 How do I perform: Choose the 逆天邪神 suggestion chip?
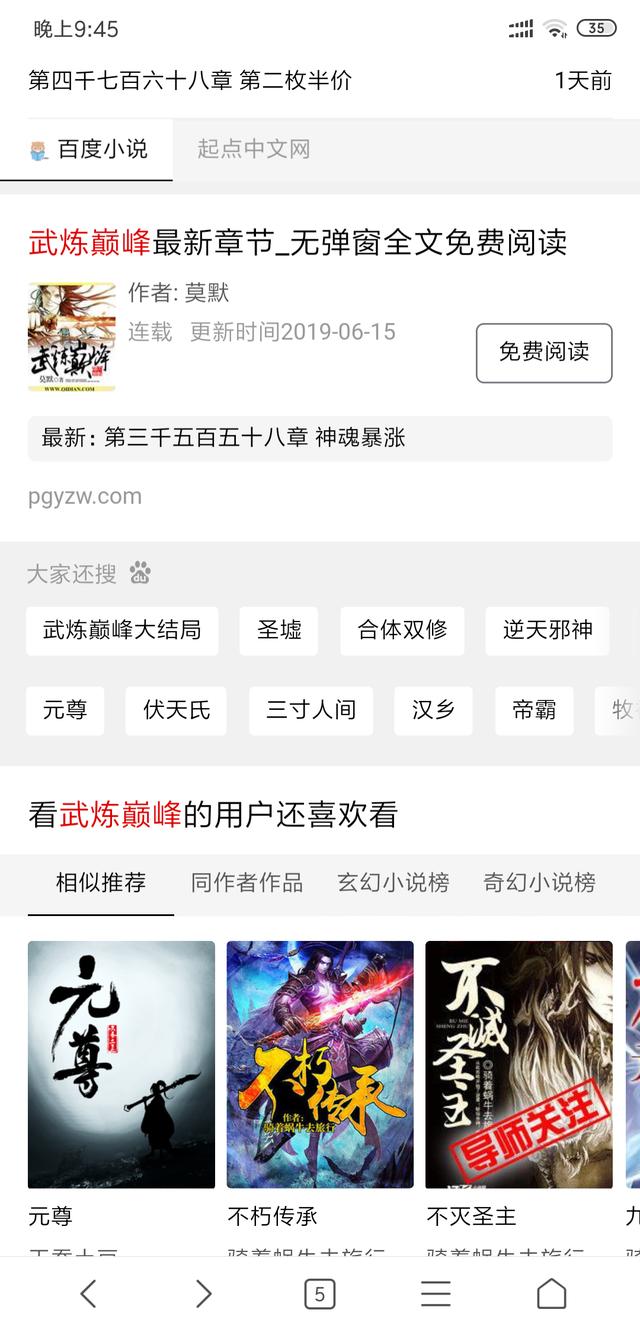548,630
